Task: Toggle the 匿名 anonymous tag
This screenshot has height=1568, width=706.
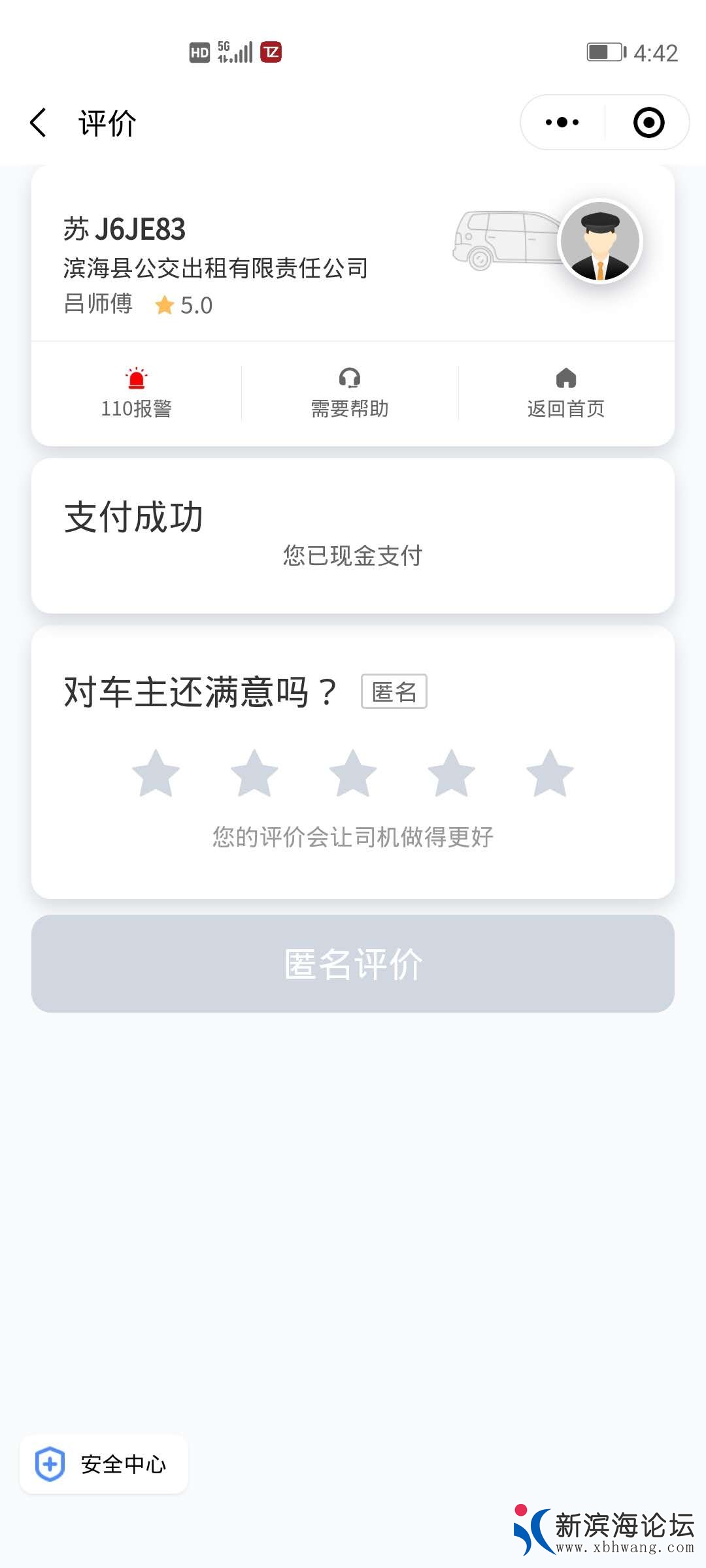Action: pos(394,692)
